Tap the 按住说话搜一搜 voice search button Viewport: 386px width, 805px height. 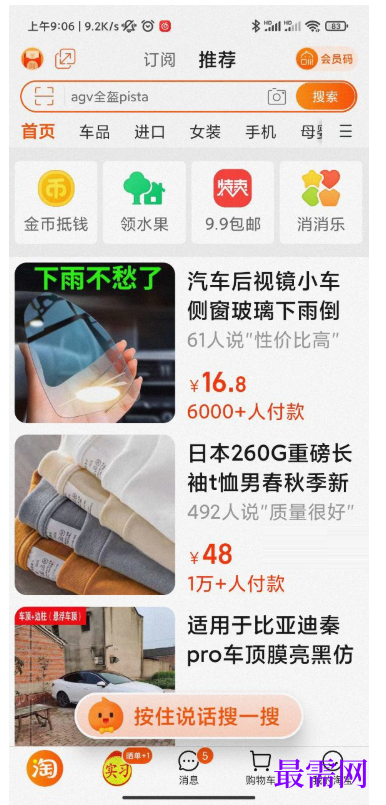pos(189,716)
